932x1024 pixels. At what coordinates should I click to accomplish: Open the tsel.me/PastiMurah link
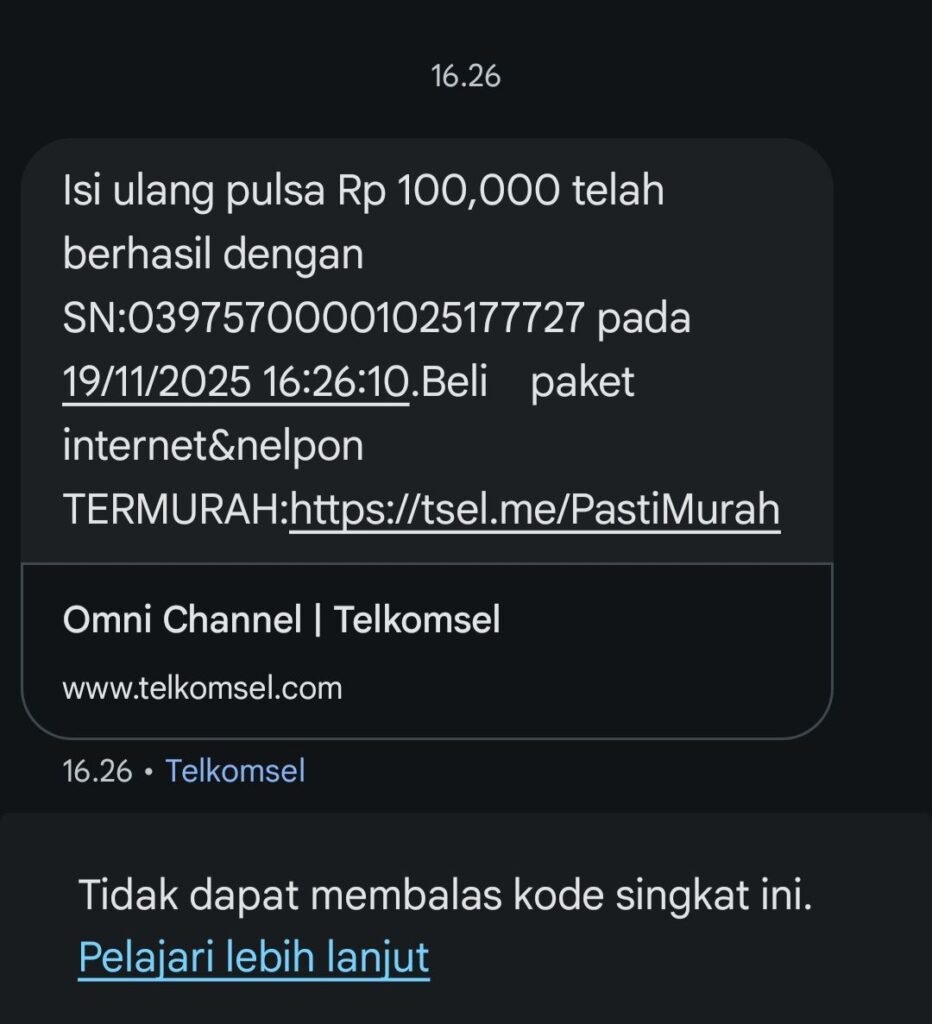point(534,510)
